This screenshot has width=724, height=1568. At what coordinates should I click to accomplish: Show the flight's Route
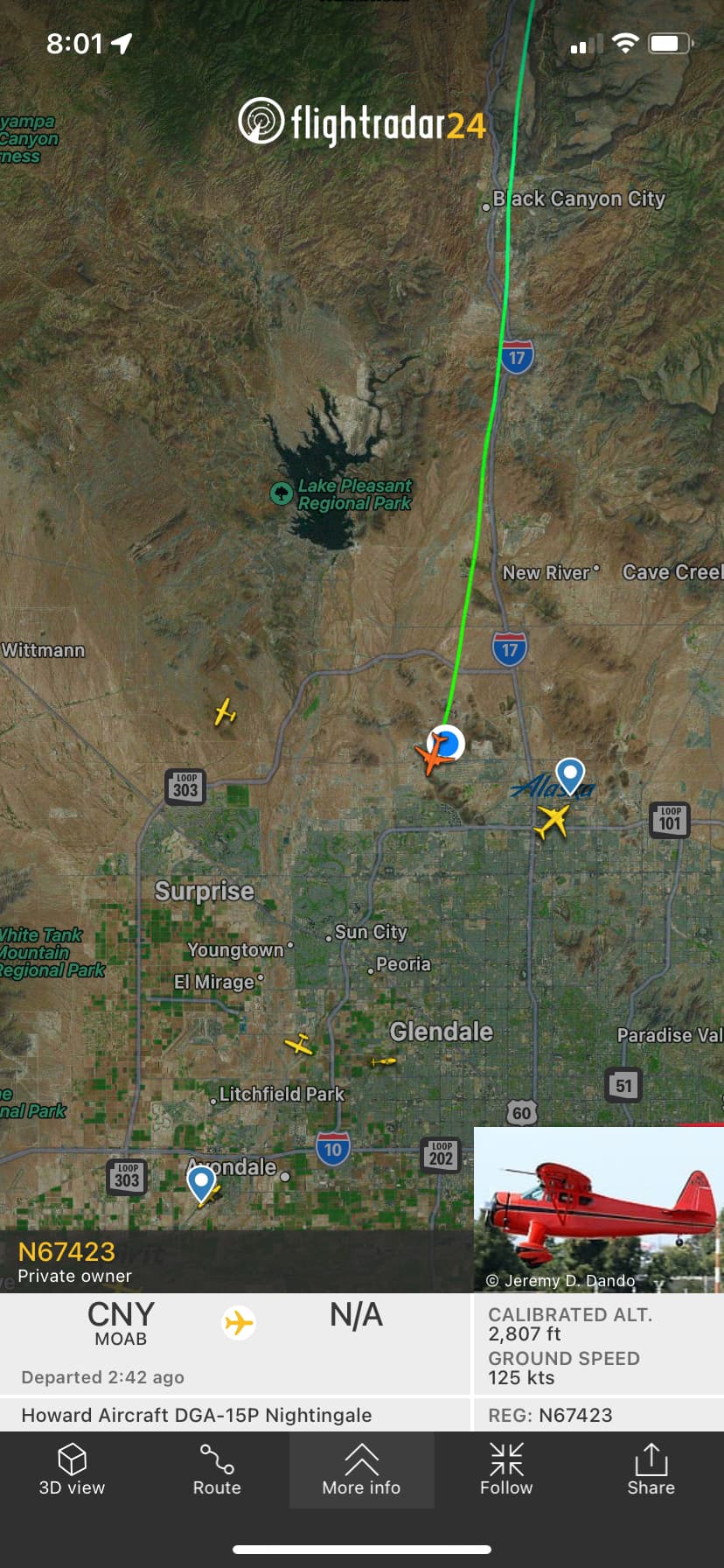pos(217,1470)
